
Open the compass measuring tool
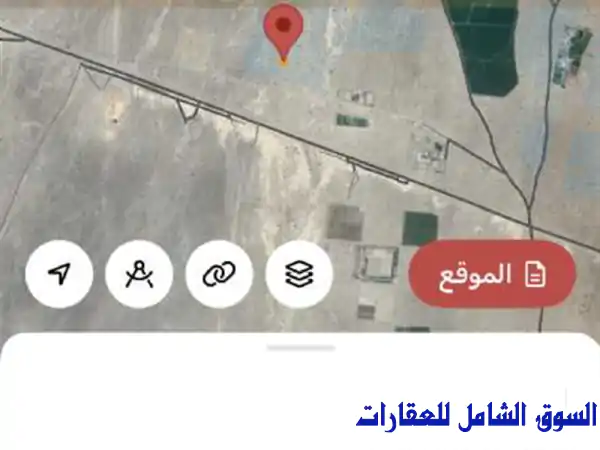tap(139, 274)
